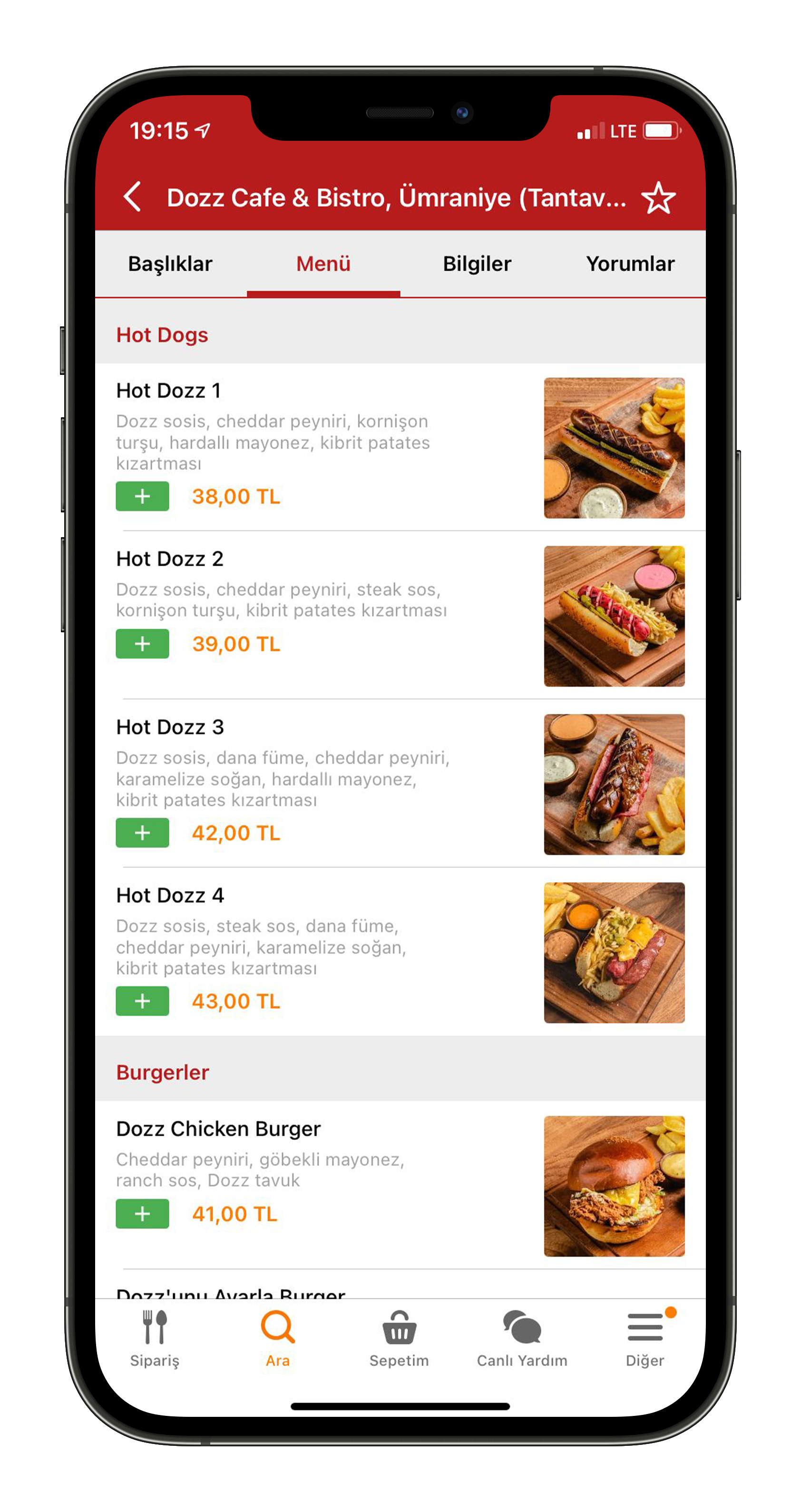Screen dimensions: 801x1512
Task: Go to the Sipariş tab
Action: point(155,1339)
